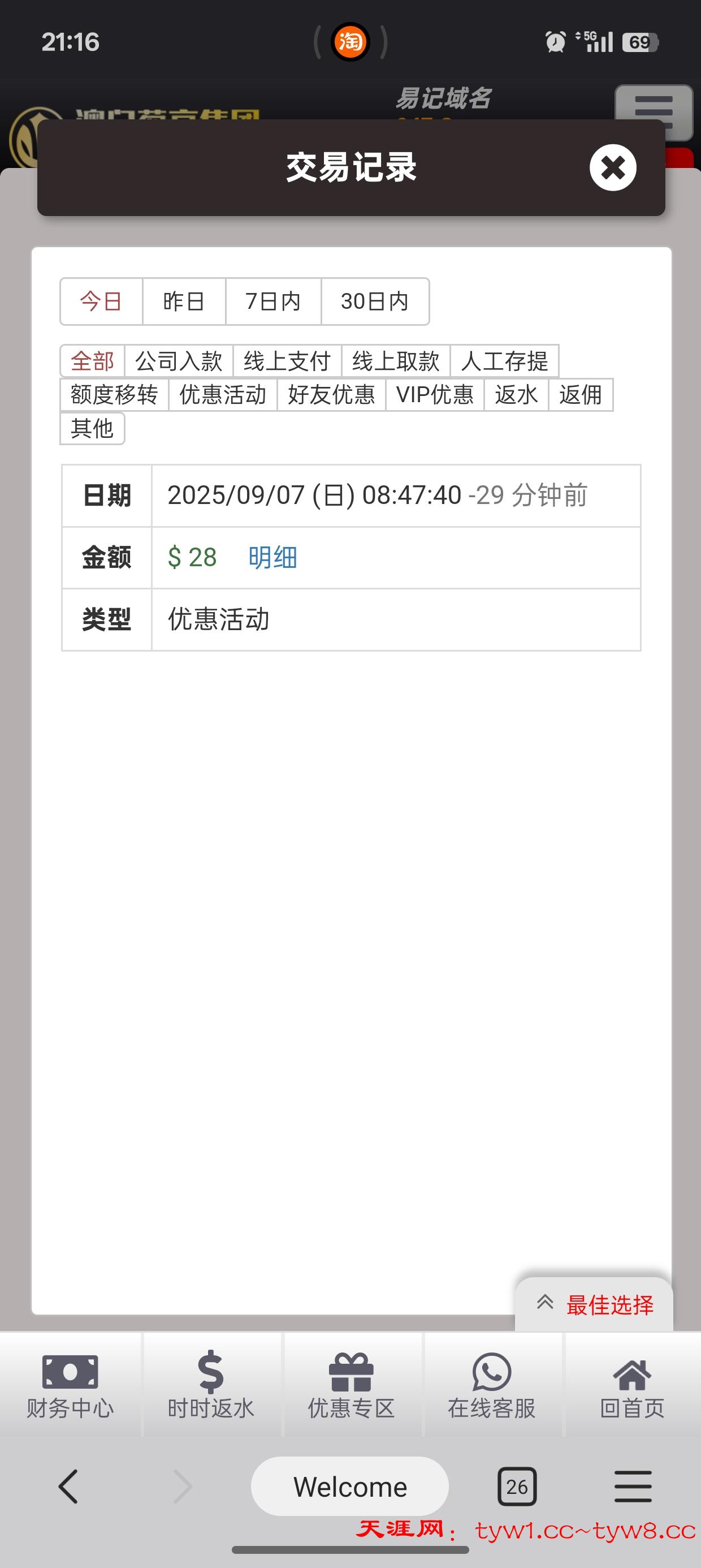The height and width of the screenshot is (1568, 701).
Task: Expand the 最佳选择 panel
Action: tap(594, 1304)
